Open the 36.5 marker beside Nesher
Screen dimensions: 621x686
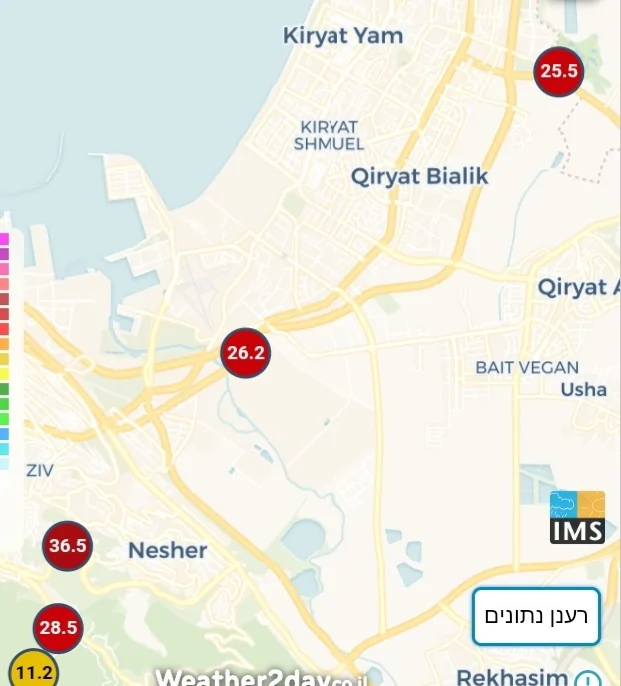point(68,546)
